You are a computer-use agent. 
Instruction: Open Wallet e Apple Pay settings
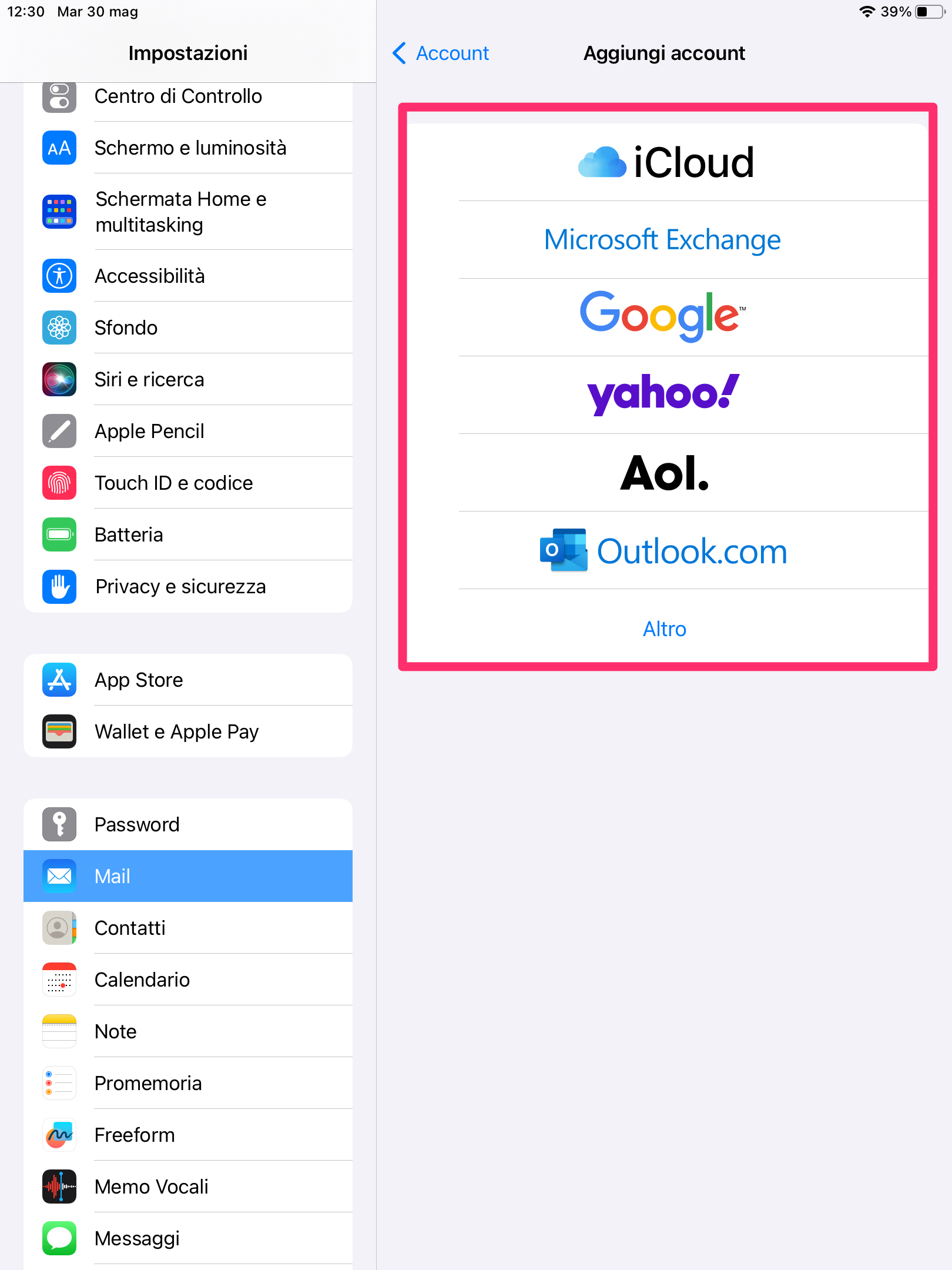click(x=176, y=732)
